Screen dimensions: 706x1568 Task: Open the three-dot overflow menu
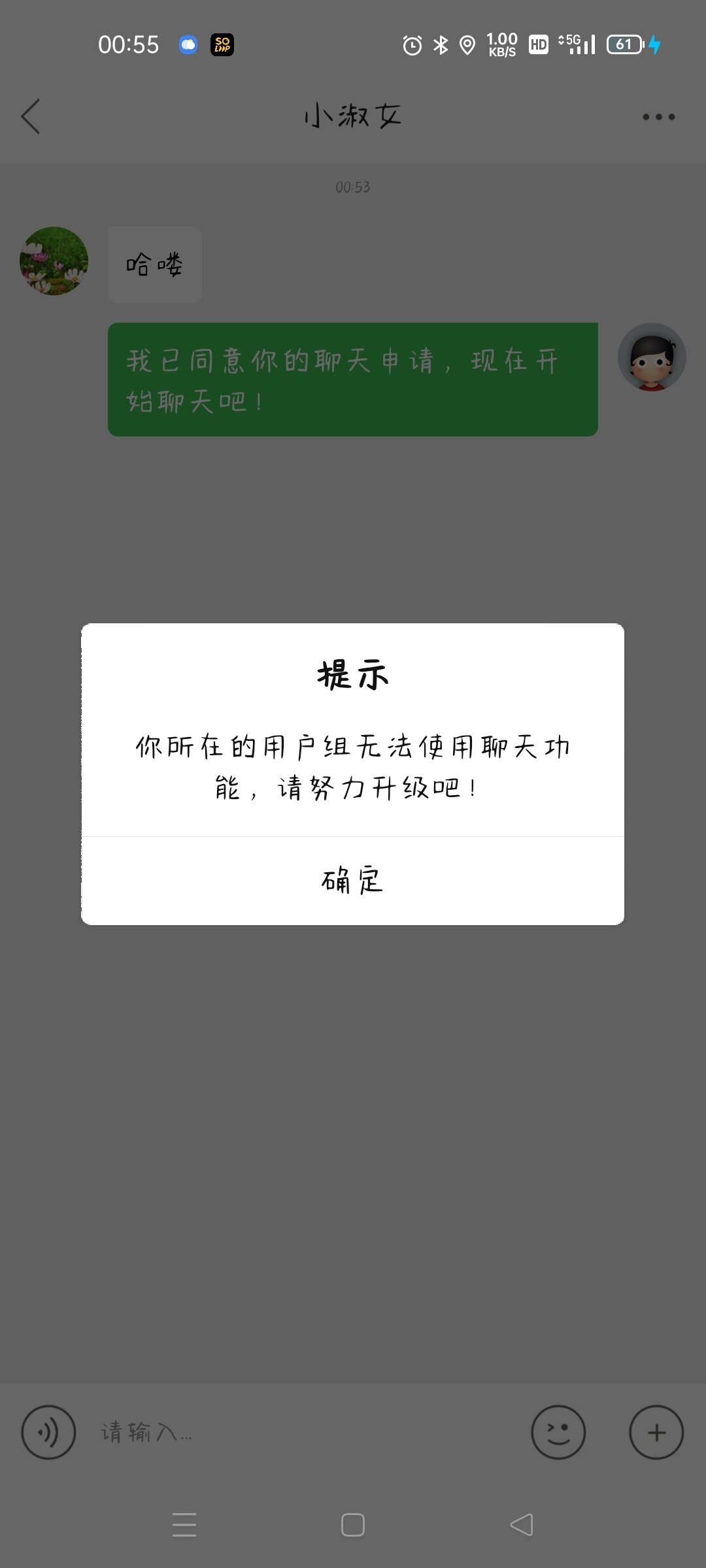658,117
